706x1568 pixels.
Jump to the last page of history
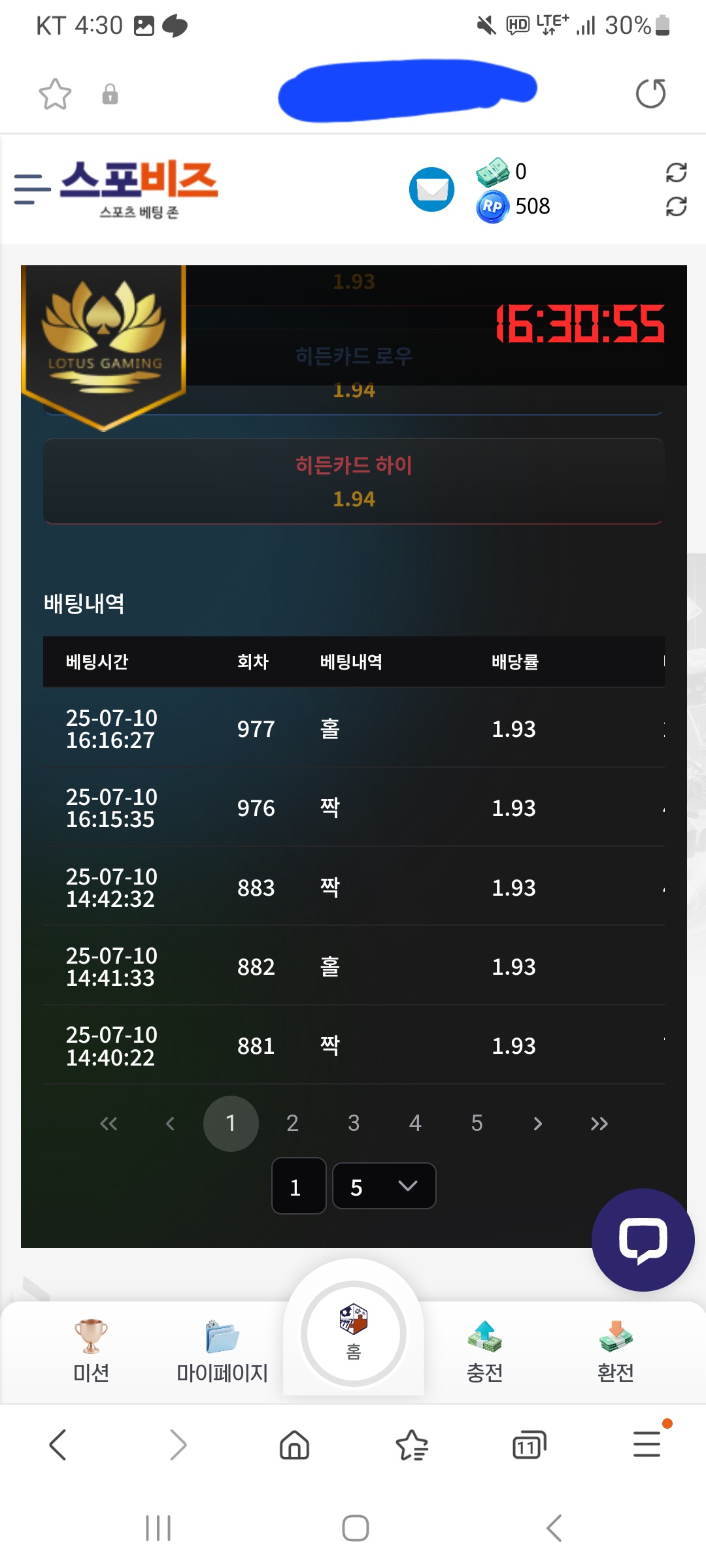click(x=599, y=1124)
